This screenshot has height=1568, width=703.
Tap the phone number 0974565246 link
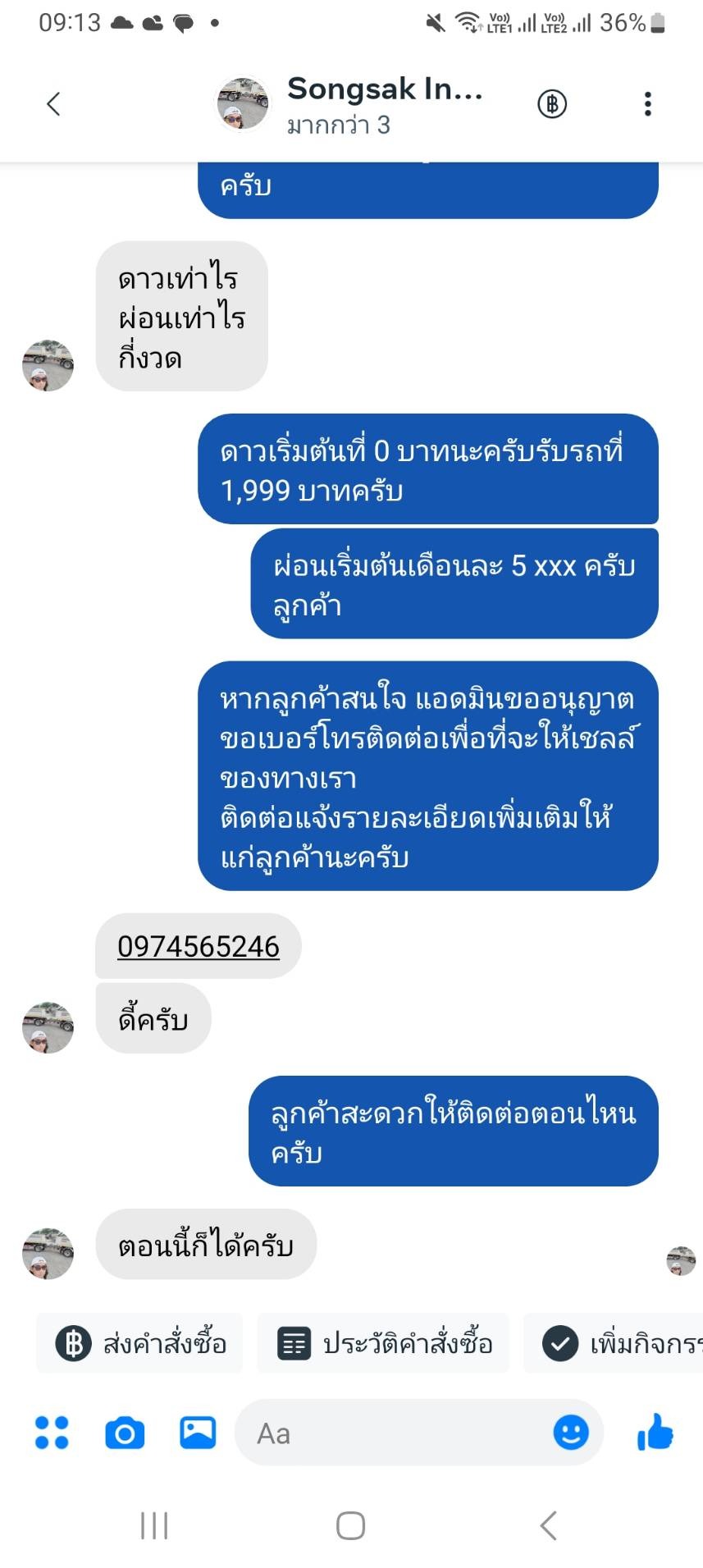pos(199,946)
